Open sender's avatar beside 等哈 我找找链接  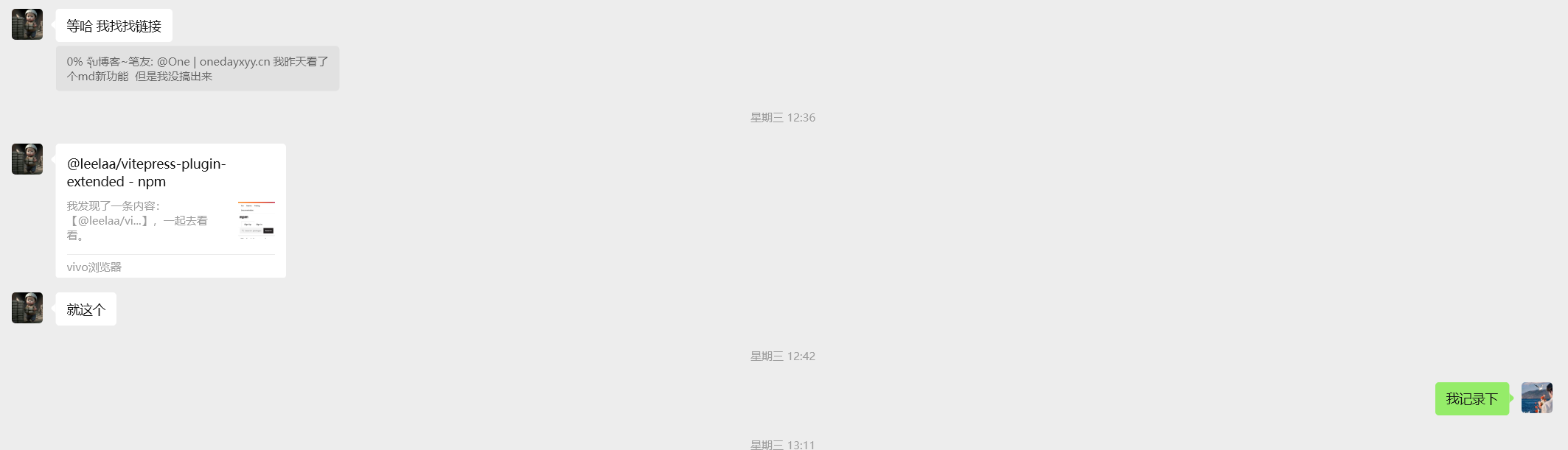click(x=27, y=24)
